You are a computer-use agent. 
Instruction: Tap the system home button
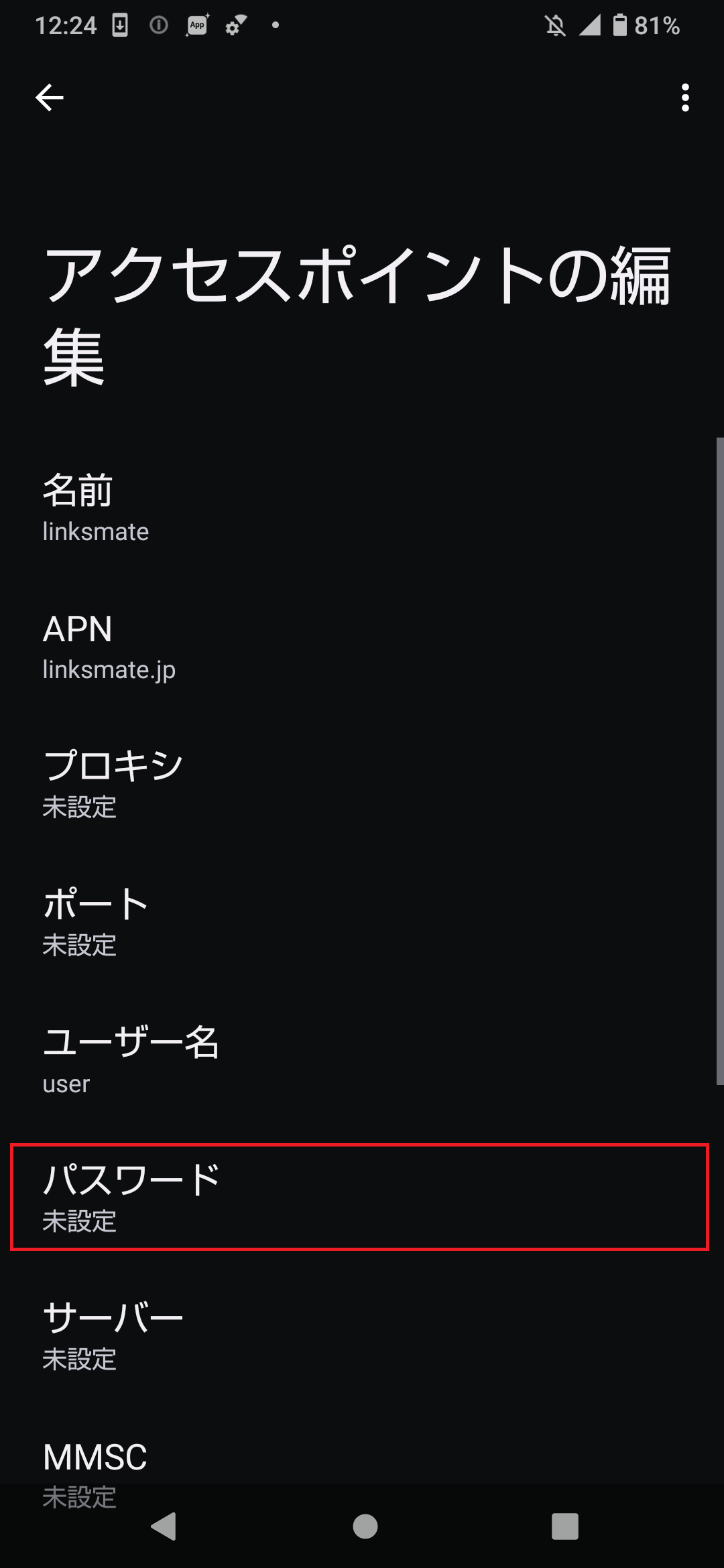point(365,1526)
